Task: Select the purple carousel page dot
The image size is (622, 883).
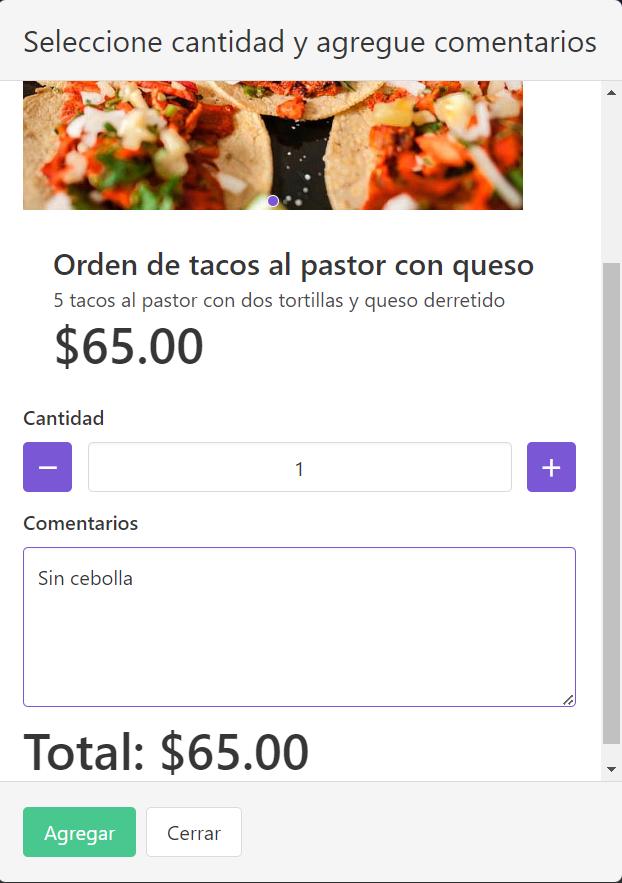Action: click(x=273, y=201)
